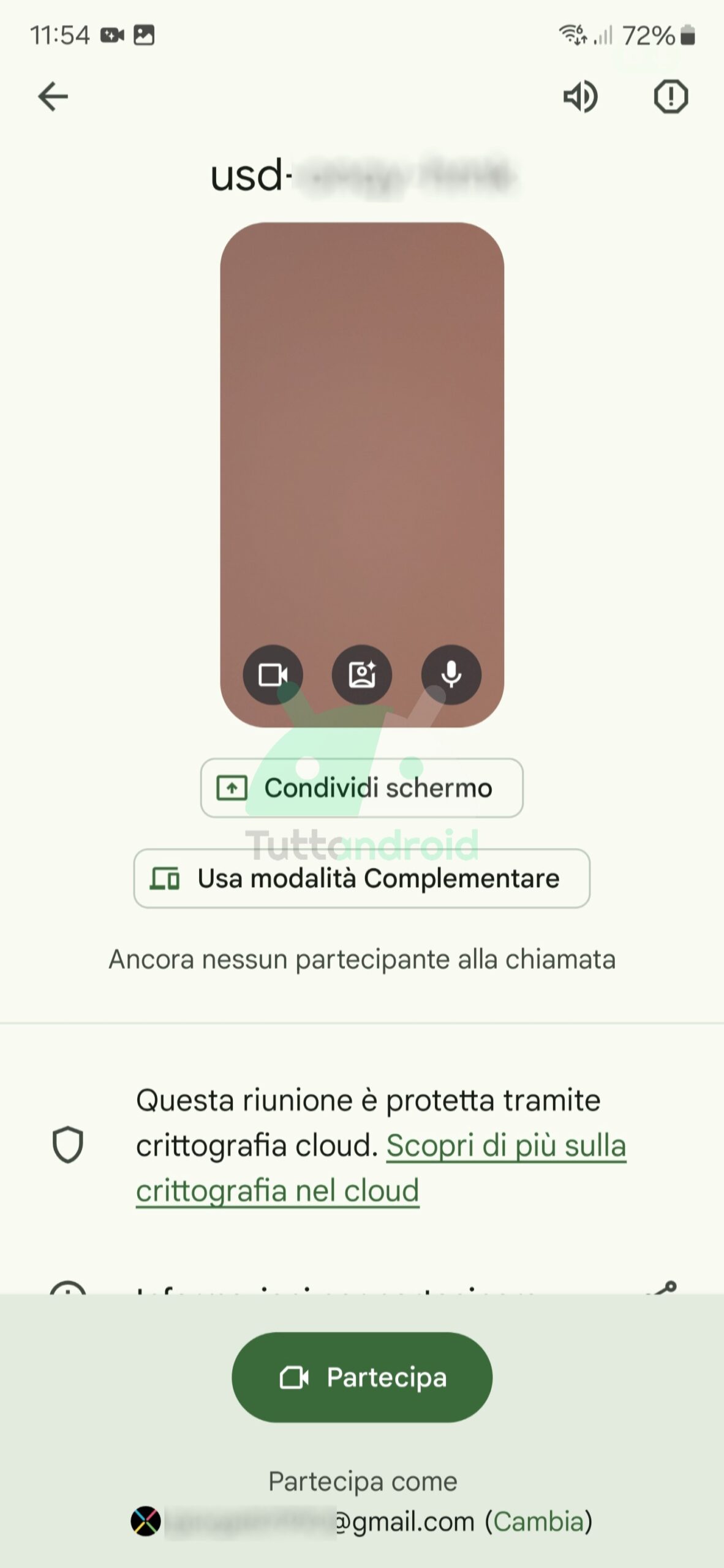Tap Condividi schermo button

coord(362,788)
